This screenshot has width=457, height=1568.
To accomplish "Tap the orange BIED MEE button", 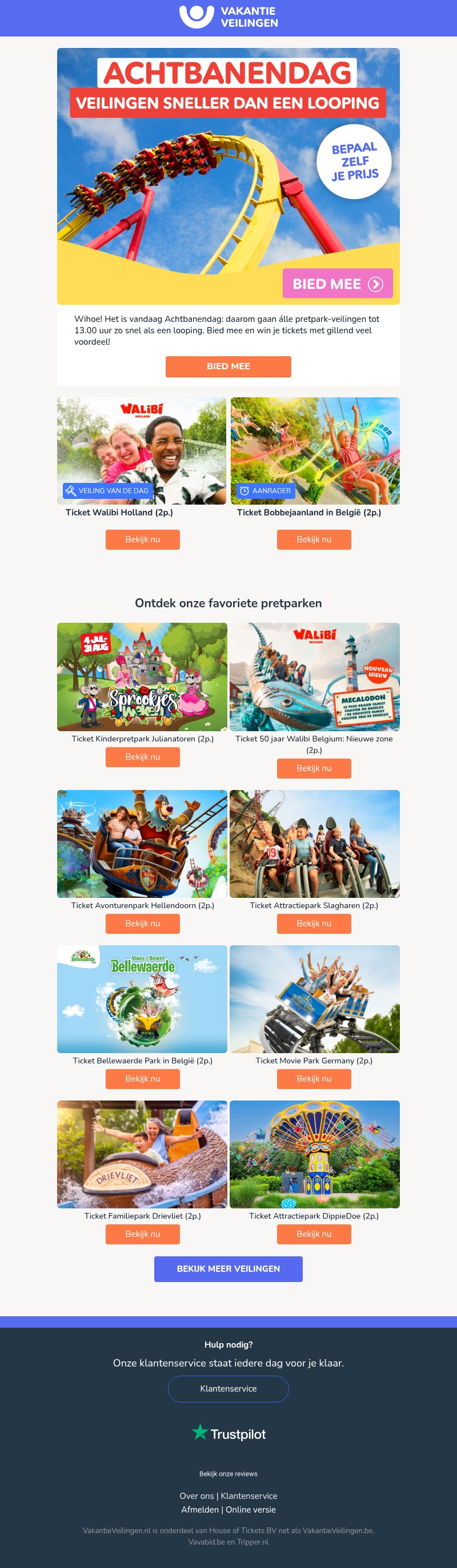I will pos(228,366).
